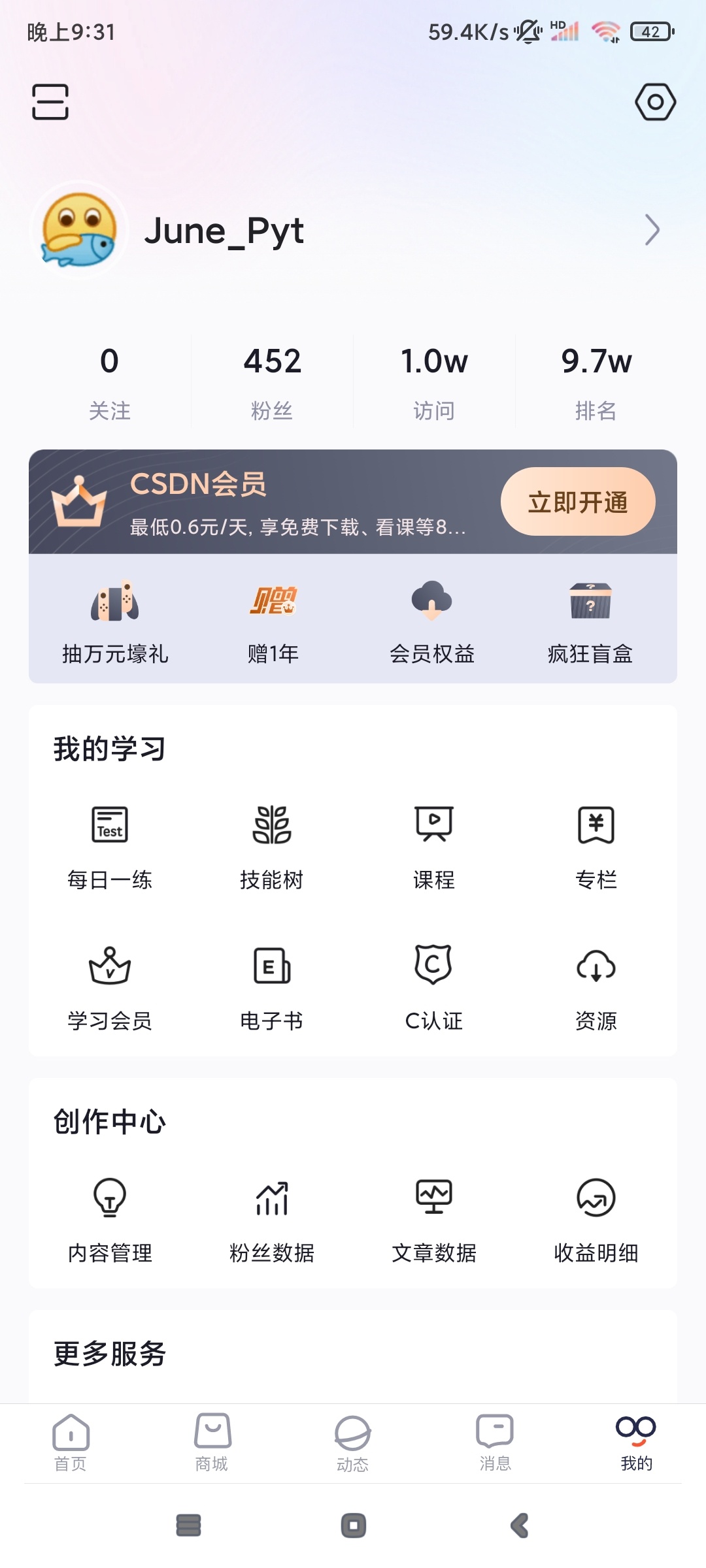The height and width of the screenshot is (1568, 706).
Task: Open 疯狂盲盒 blind box
Action: (590, 621)
